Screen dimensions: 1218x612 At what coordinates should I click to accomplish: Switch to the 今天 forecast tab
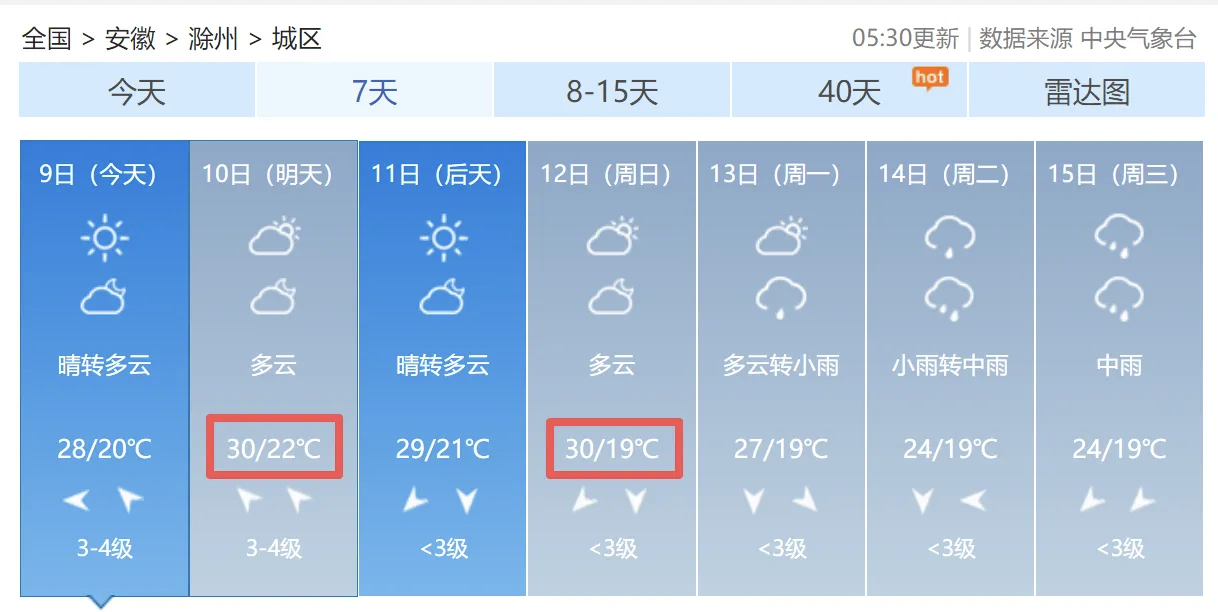pos(137,92)
